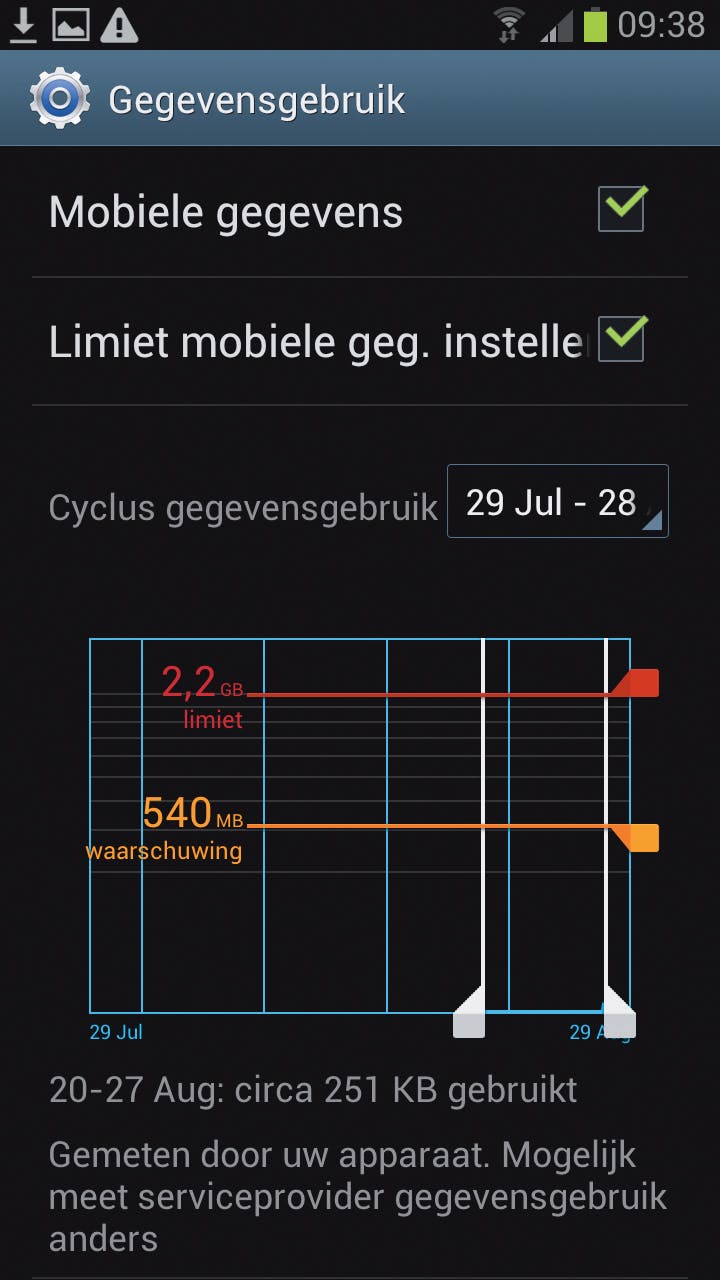Tap the right white range handle near 29 Aug
The image size is (720, 1280).
619,1018
